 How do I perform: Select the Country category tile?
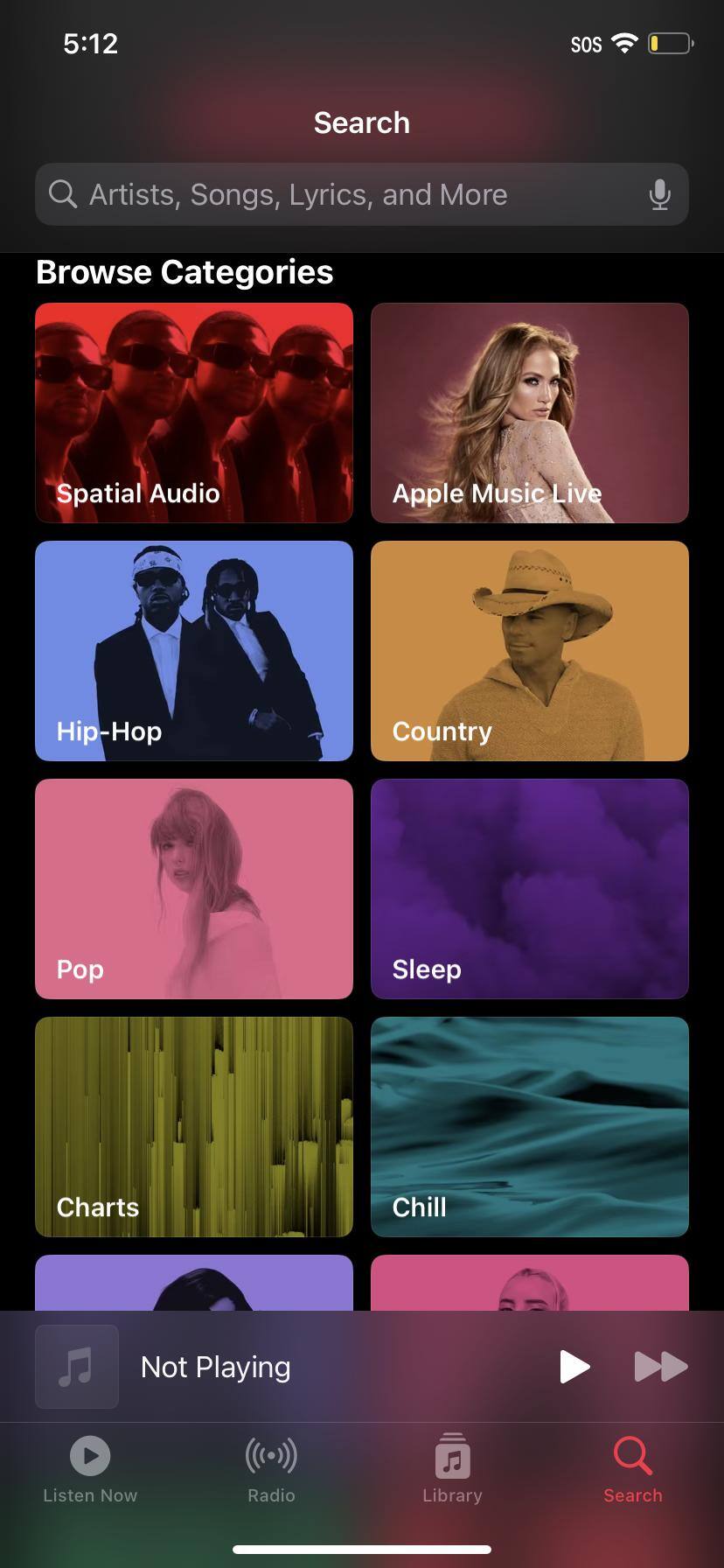click(530, 651)
